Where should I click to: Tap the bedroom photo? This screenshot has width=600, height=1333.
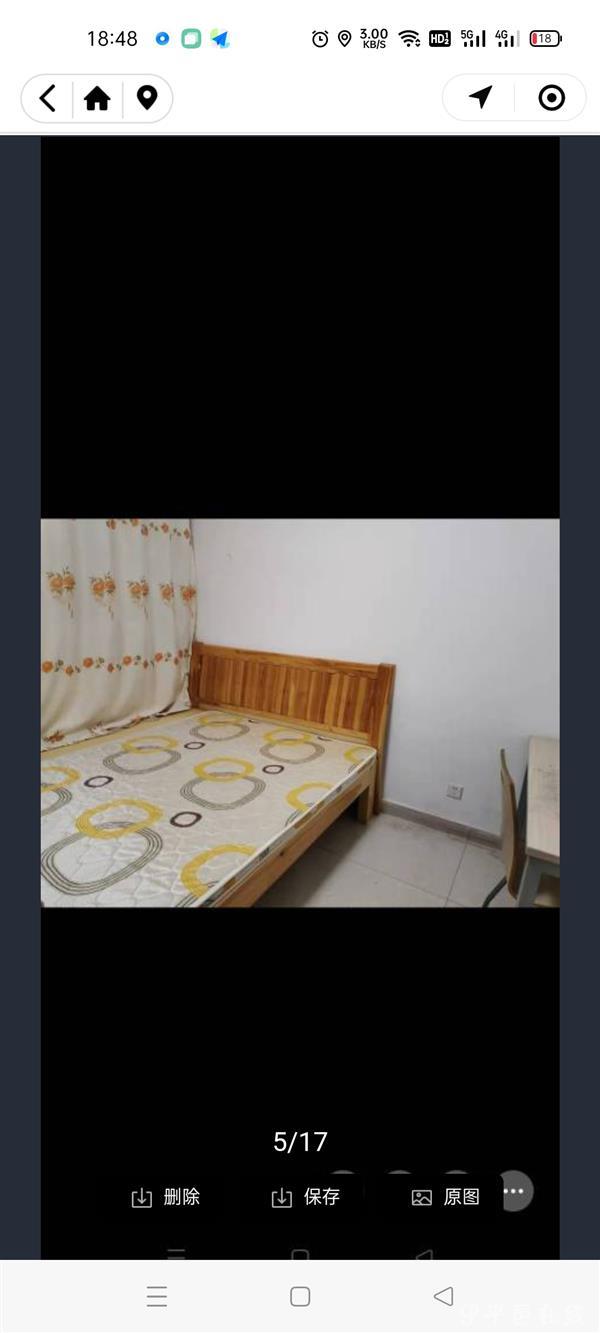pyautogui.click(x=300, y=712)
